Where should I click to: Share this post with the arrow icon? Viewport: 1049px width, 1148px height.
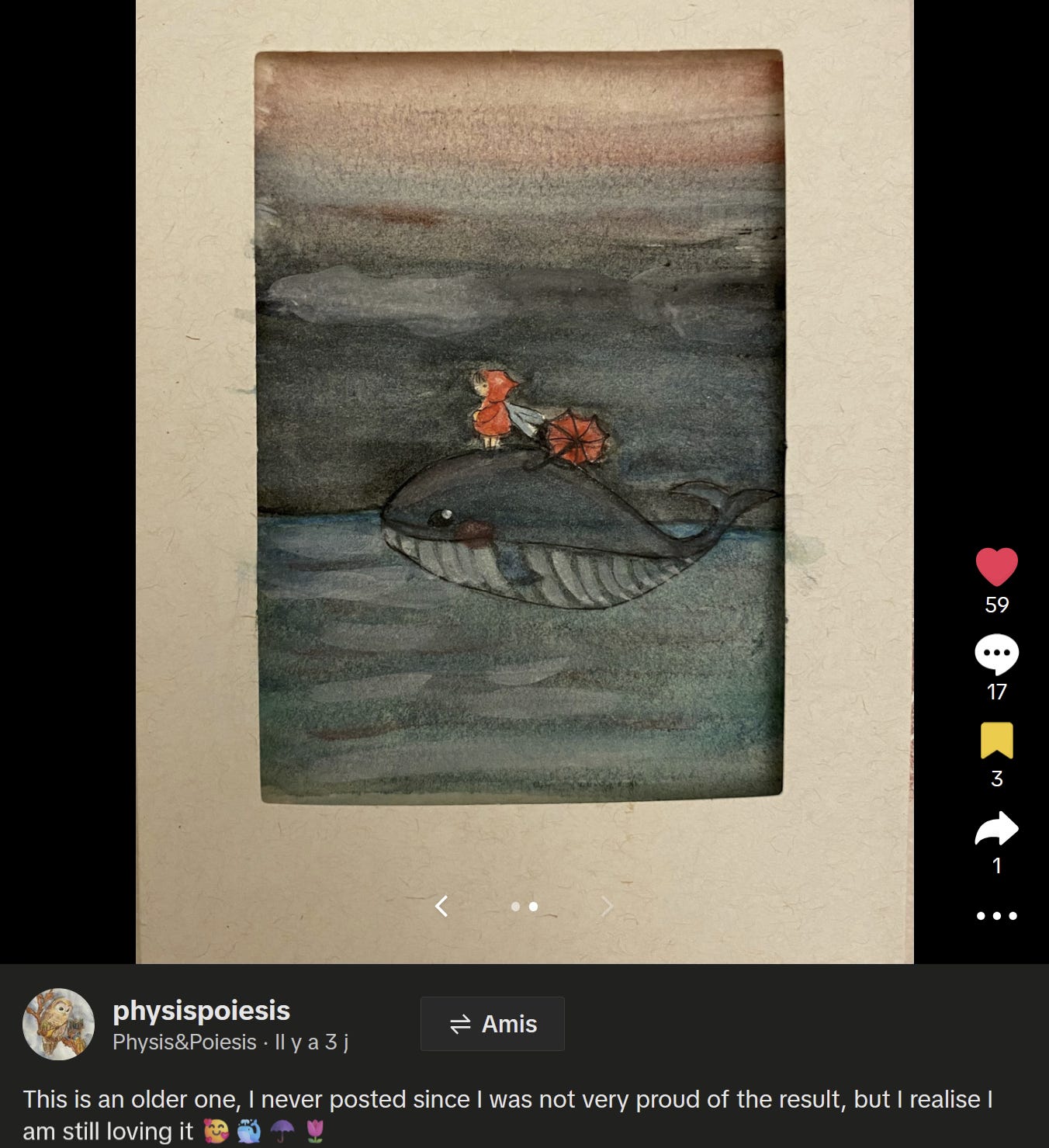(996, 828)
